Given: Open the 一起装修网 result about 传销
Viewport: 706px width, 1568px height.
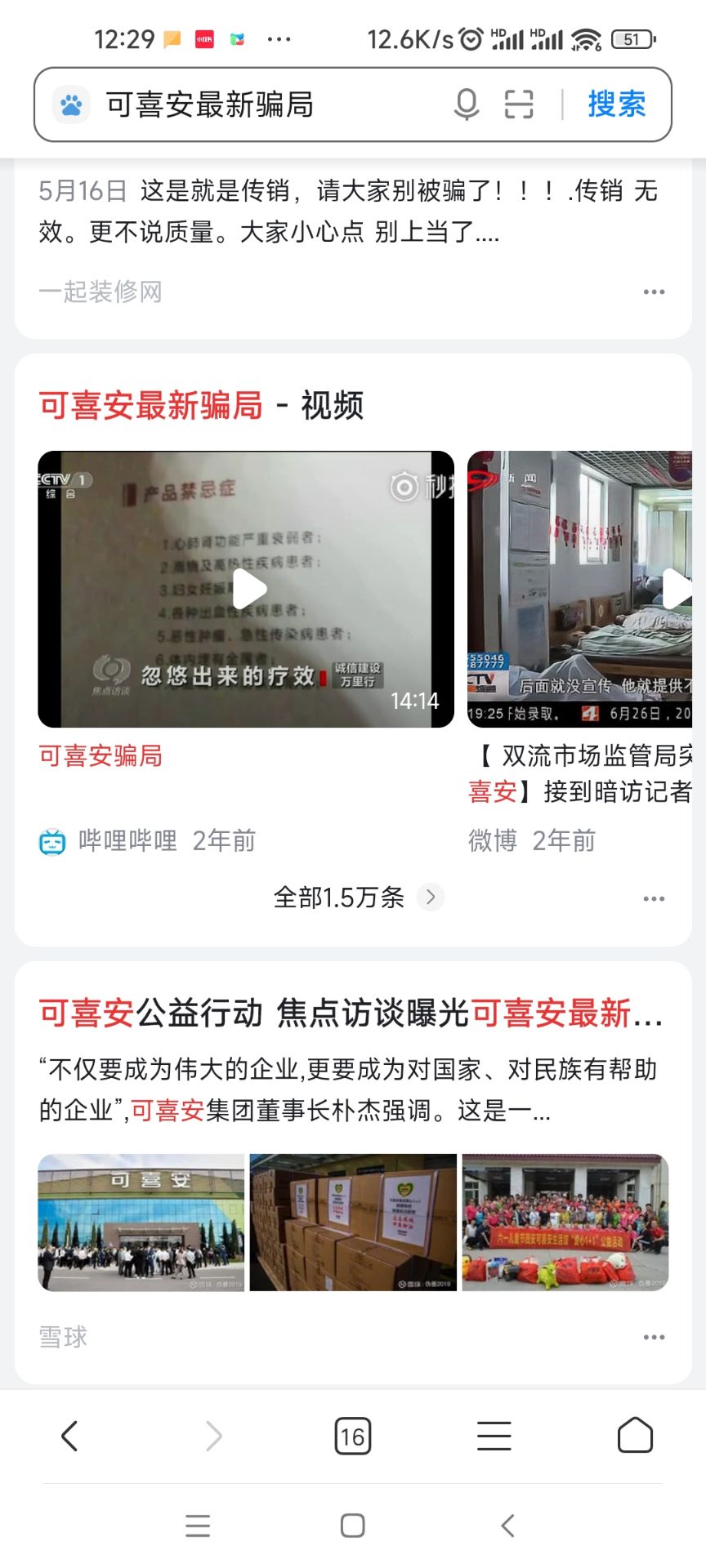Looking at the screenshot, I should 347,212.
